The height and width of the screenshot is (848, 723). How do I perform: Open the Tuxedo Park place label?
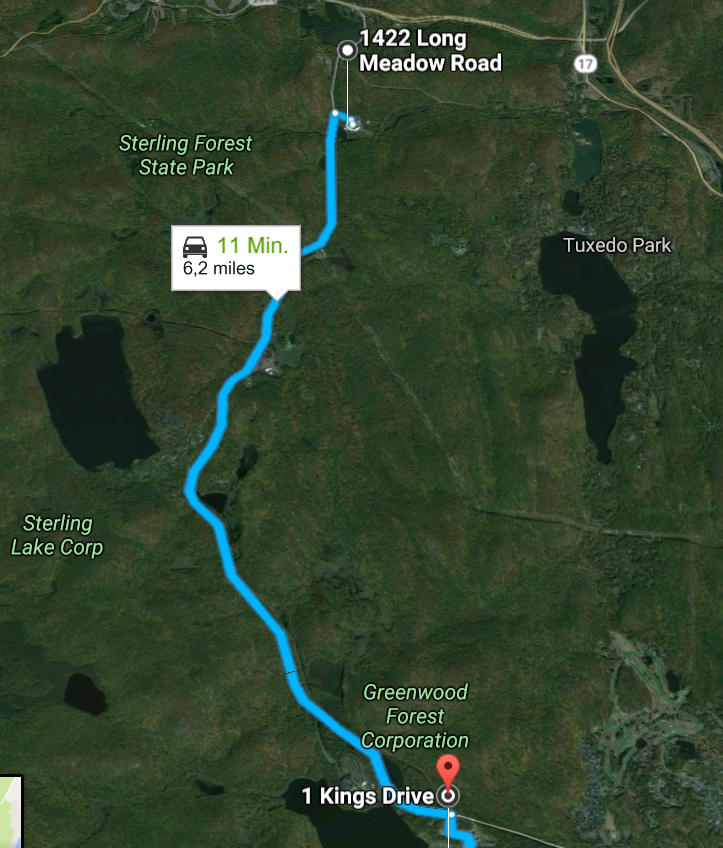pos(616,245)
